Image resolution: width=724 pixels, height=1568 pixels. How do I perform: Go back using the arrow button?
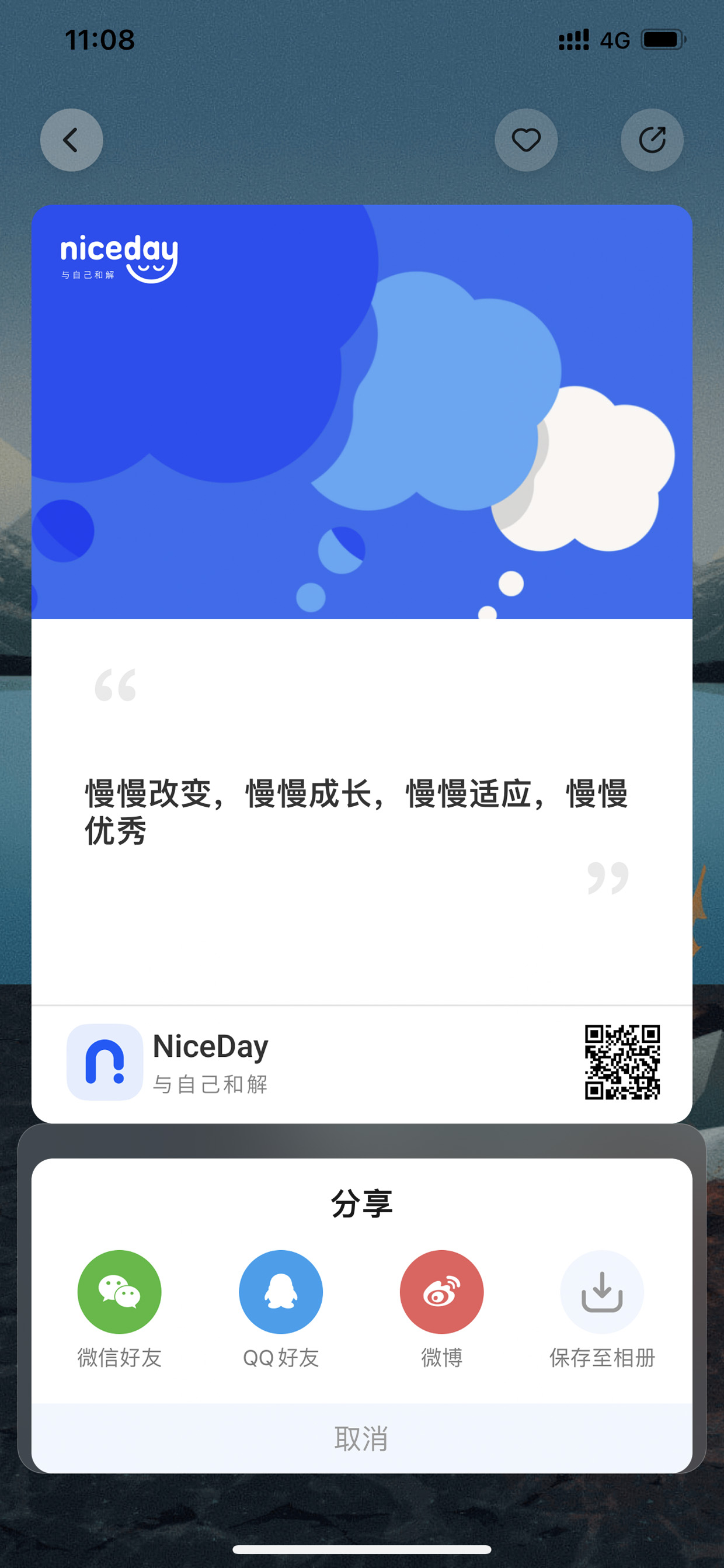[x=71, y=140]
